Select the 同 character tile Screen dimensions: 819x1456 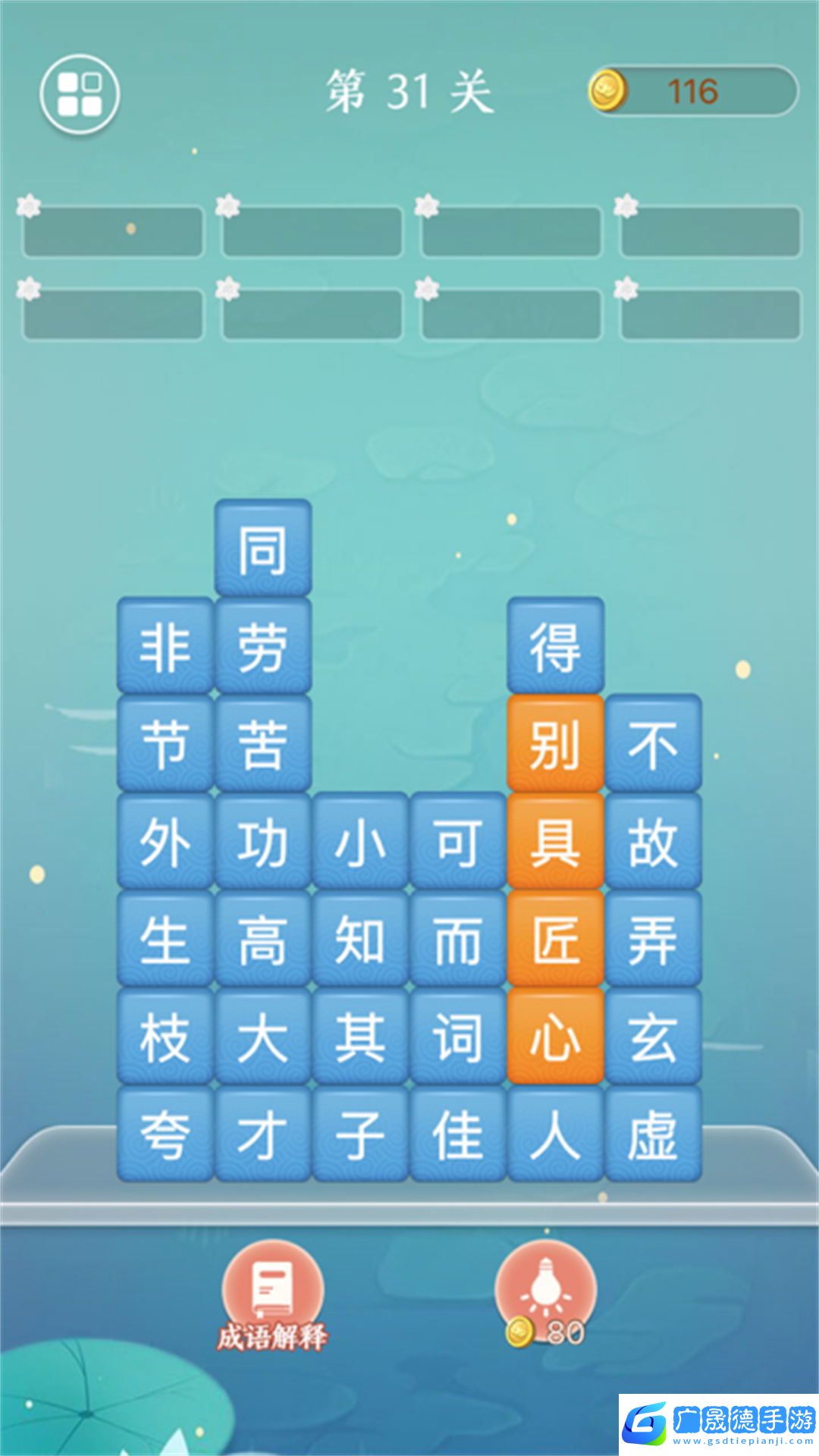tap(262, 548)
